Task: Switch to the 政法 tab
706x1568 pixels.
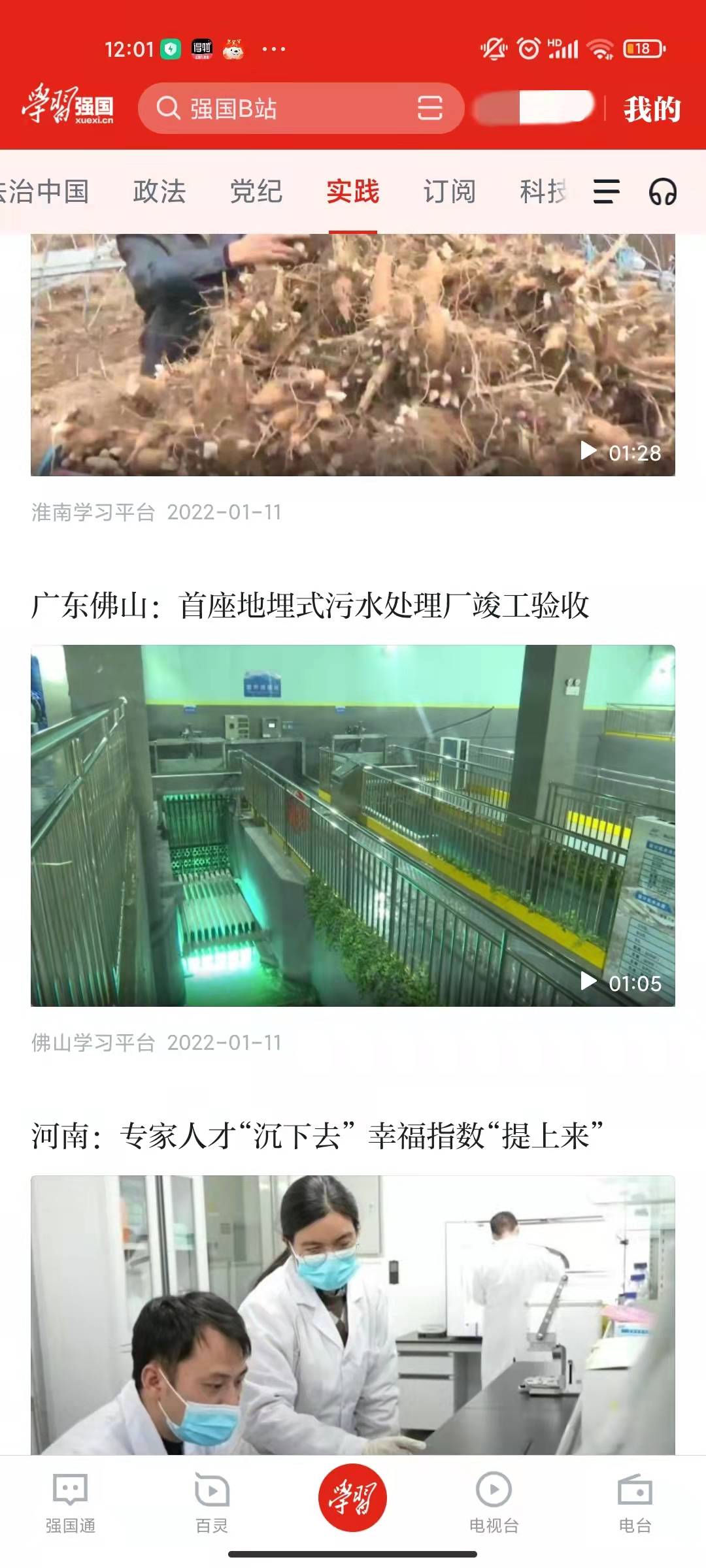Action: (160, 192)
